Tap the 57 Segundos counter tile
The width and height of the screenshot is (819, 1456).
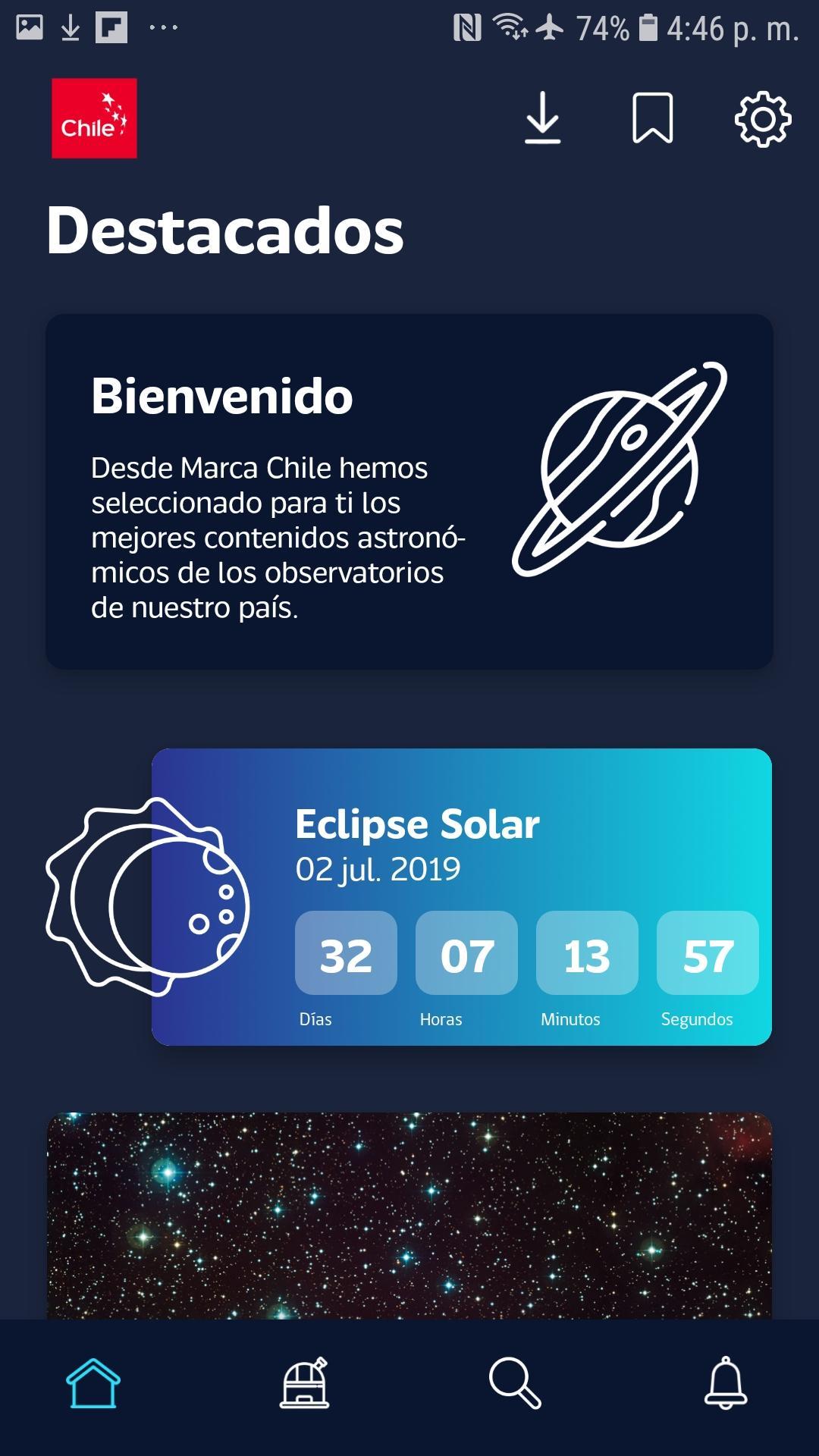(708, 954)
